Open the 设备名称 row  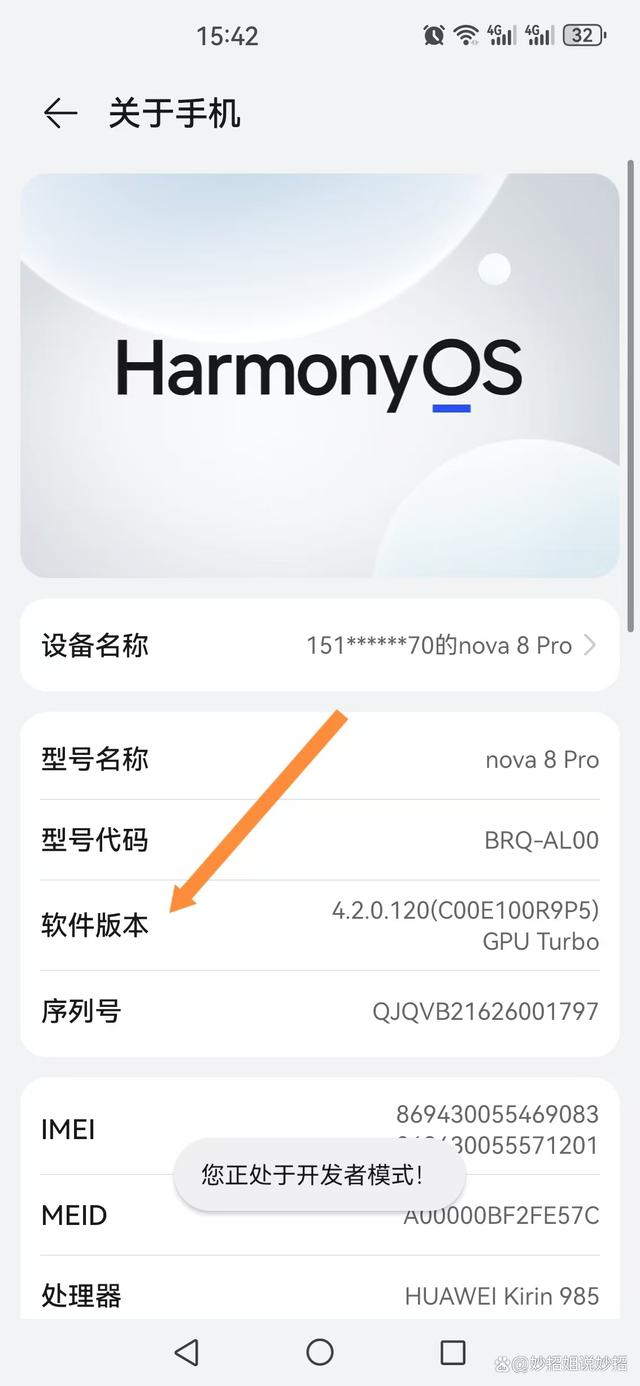tap(320, 645)
